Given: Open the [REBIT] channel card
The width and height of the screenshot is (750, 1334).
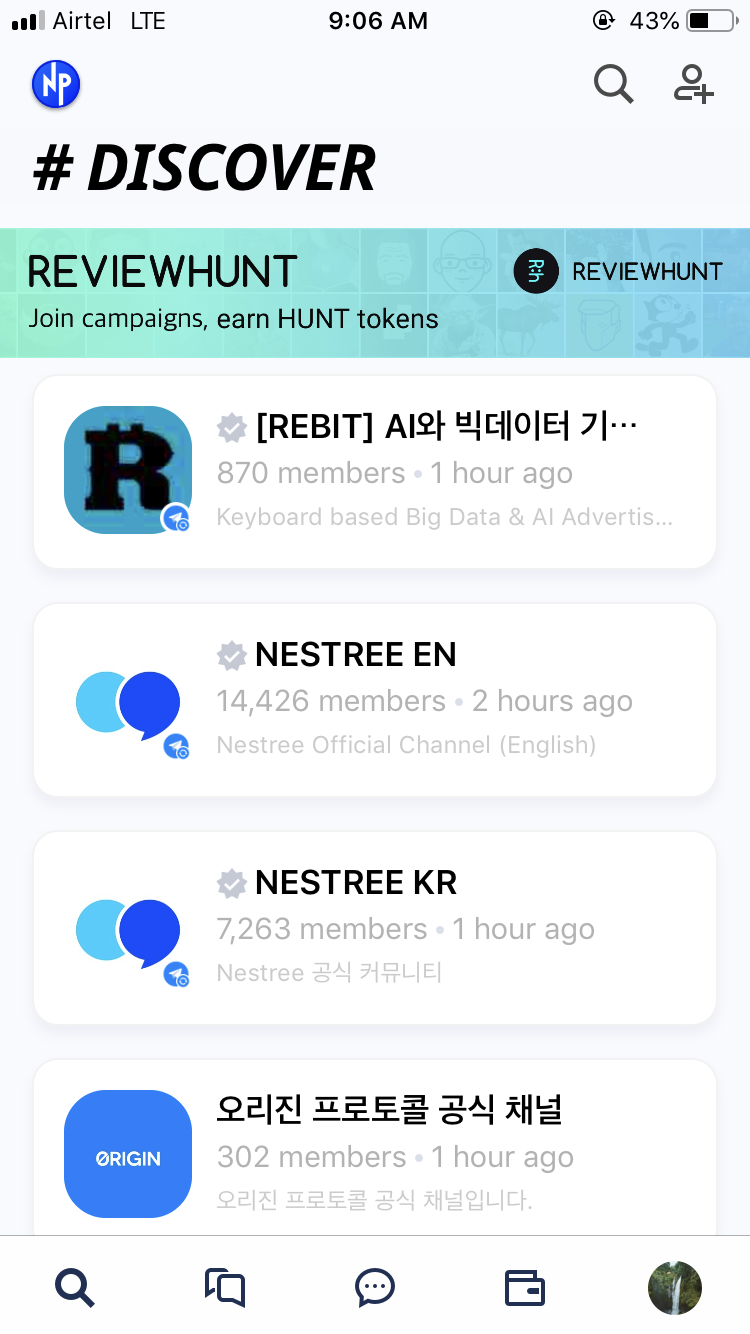Looking at the screenshot, I should click(x=375, y=471).
